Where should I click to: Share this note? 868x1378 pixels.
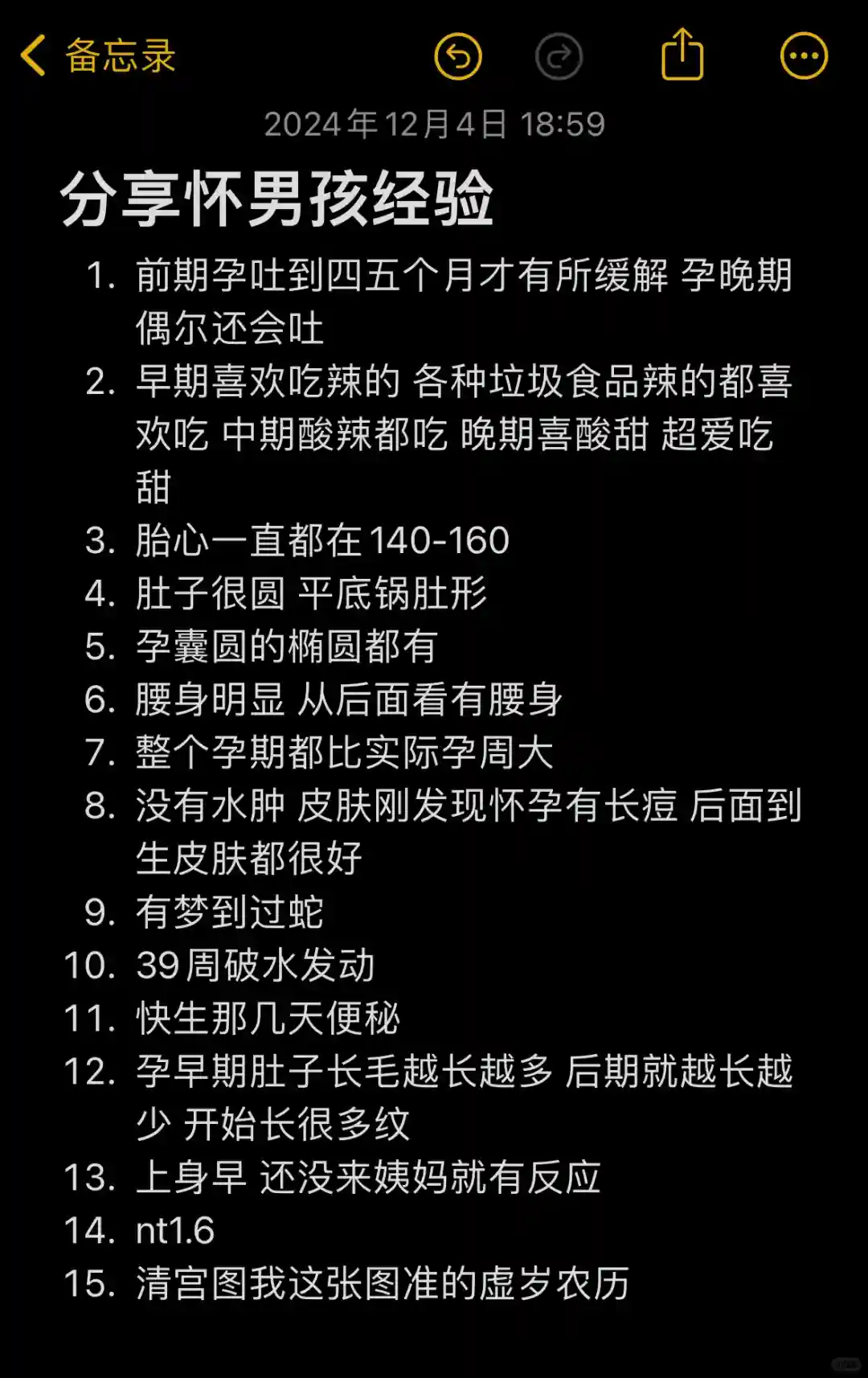(x=682, y=55)
